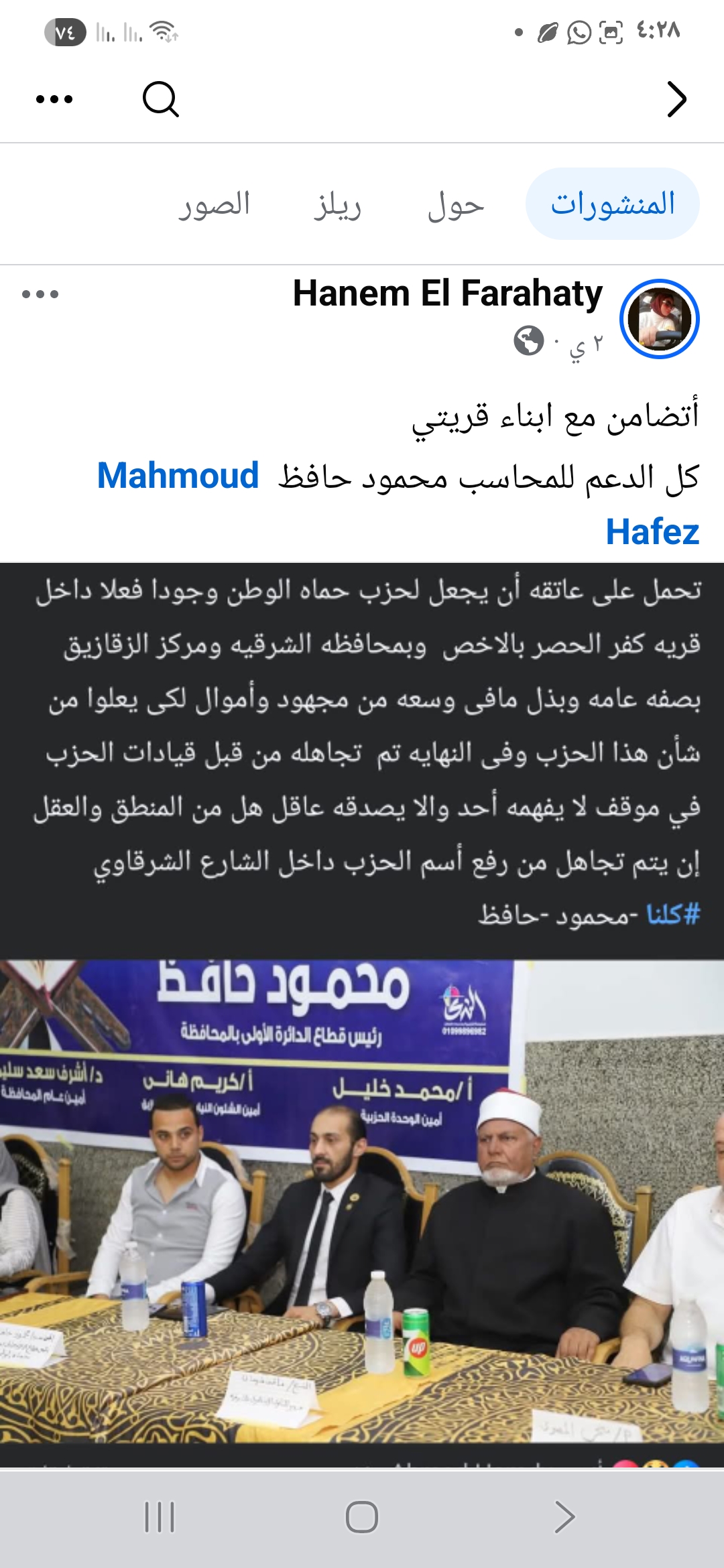Image resolution: width=724 pixels, height=1568 pixels.
Task: Open the search magnifier icon
Action: pyautogui.click(x=161, y=100)
